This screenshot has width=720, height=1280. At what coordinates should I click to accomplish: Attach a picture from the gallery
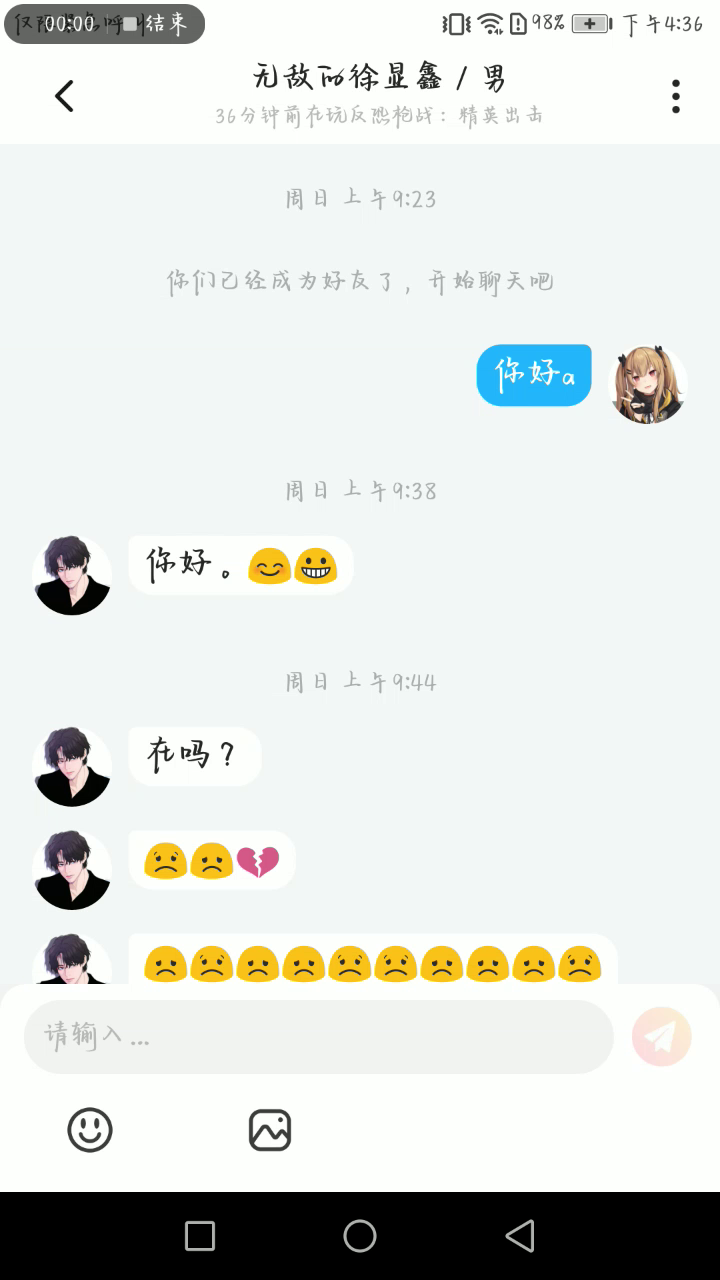[x=270, y=1130]
